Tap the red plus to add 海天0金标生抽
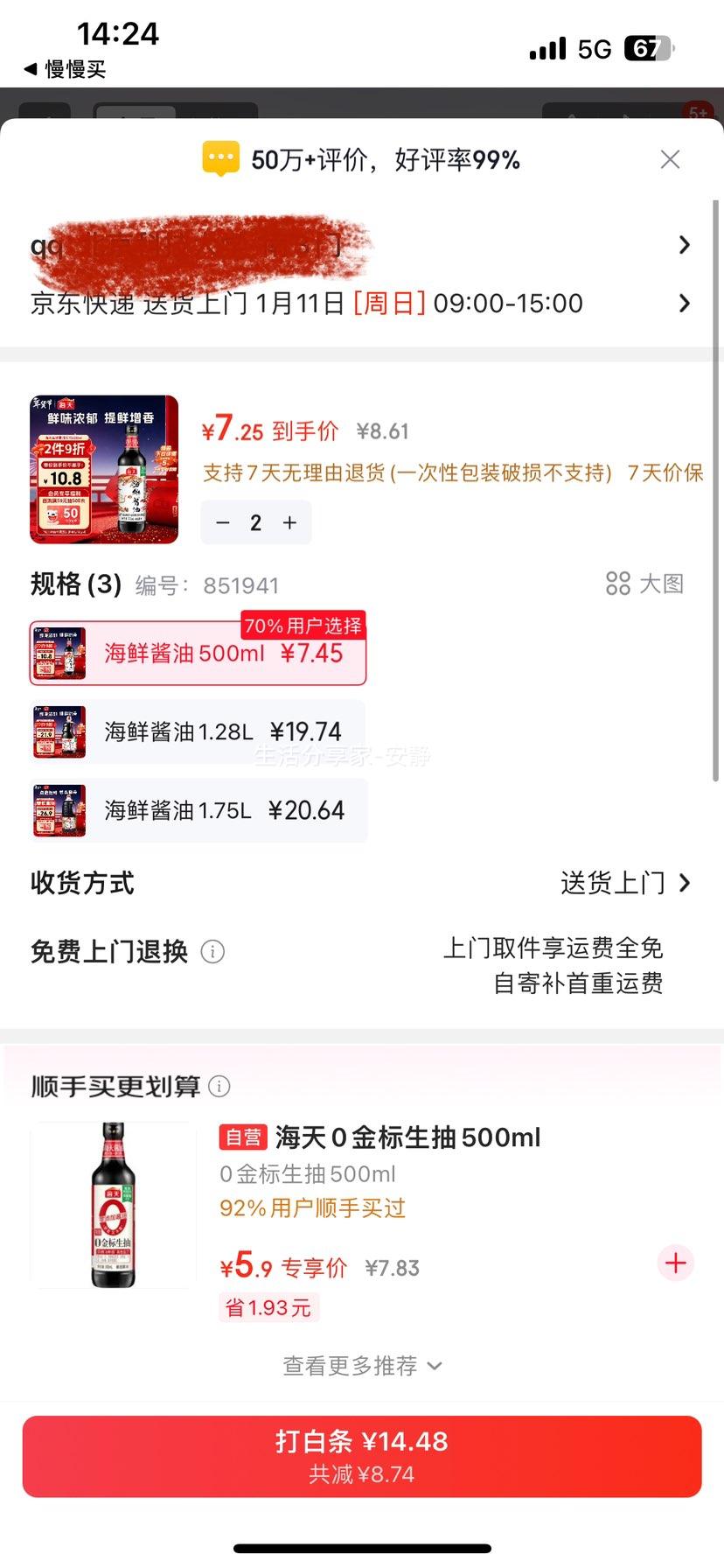Image resolution: width=724 pixels, height=1568 pixels. [675, 1263]
